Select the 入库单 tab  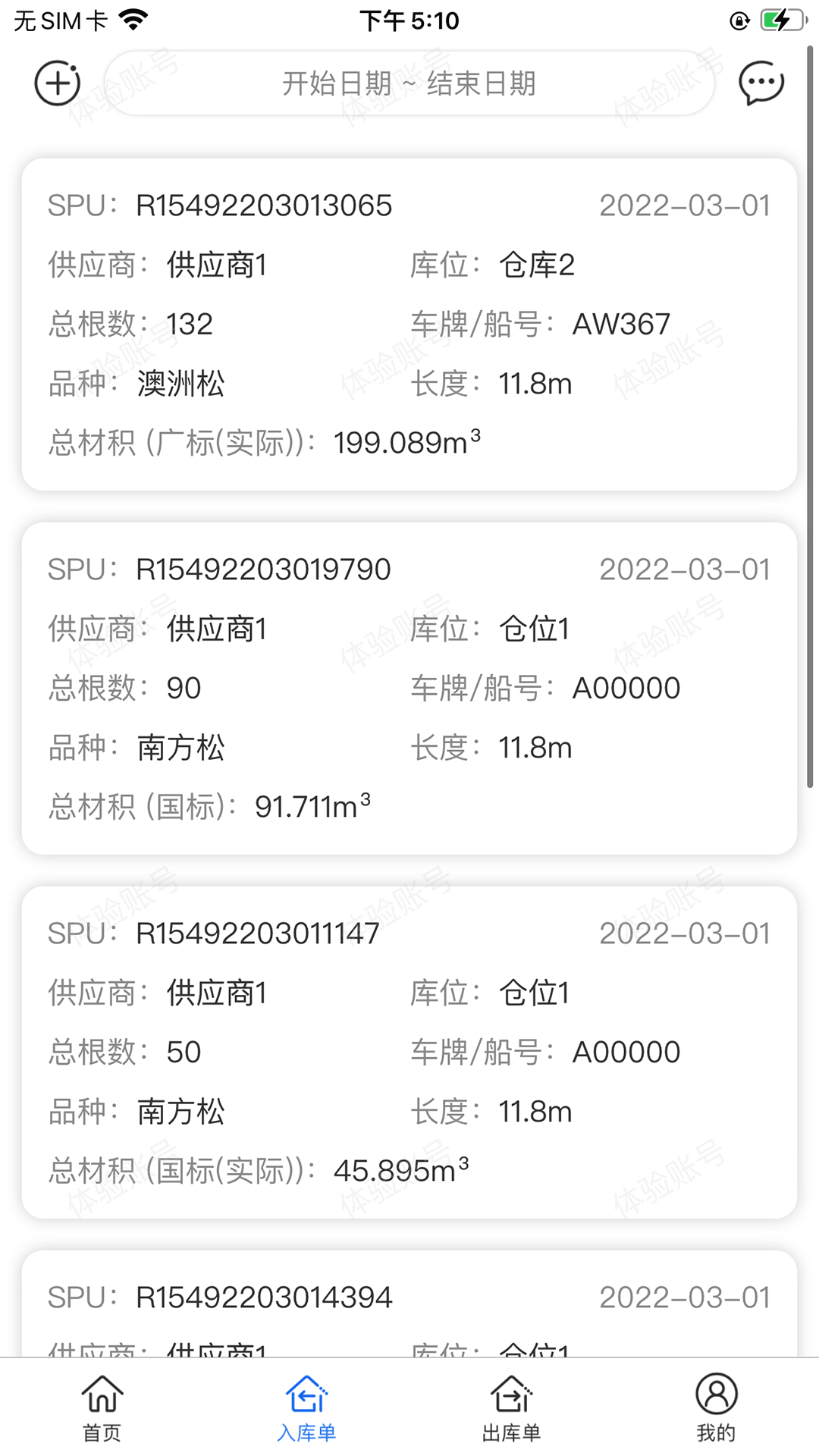[307, 1407]
